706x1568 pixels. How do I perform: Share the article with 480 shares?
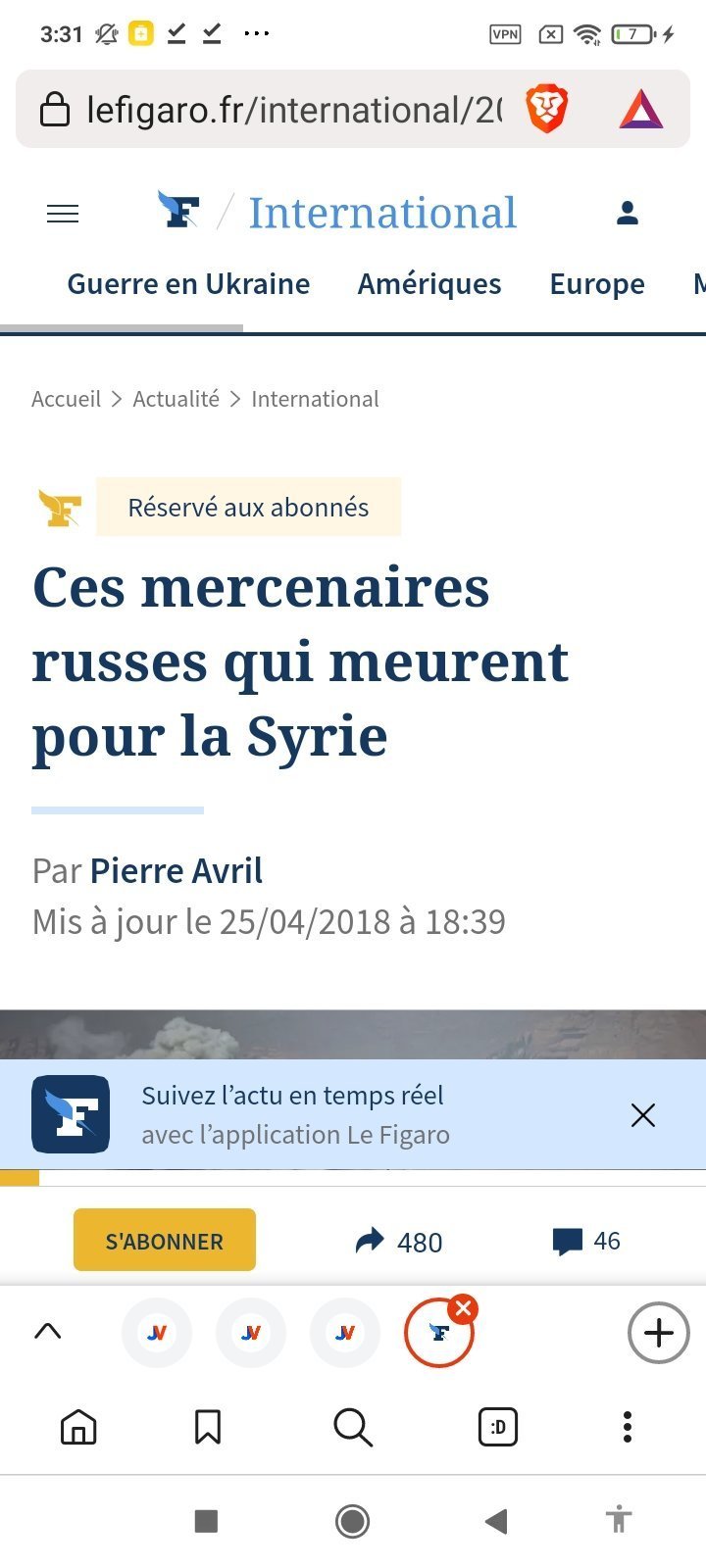398,1242
